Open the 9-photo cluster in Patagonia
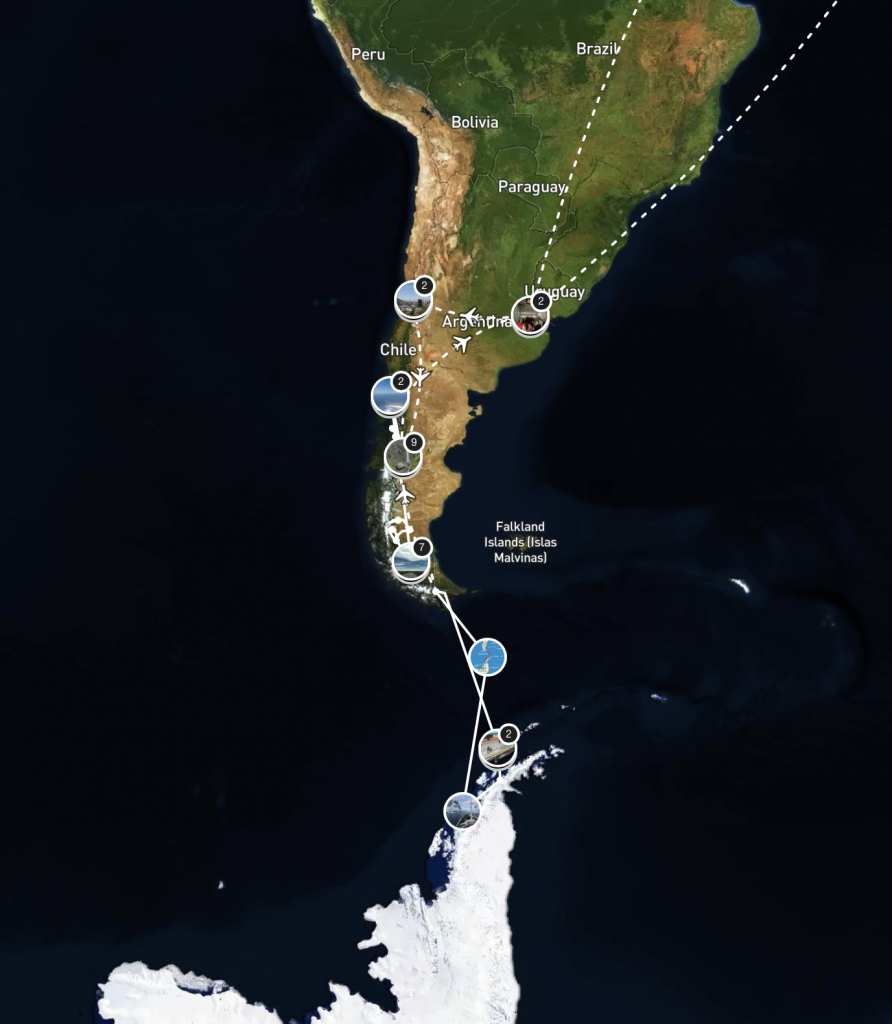 point(403,456)
